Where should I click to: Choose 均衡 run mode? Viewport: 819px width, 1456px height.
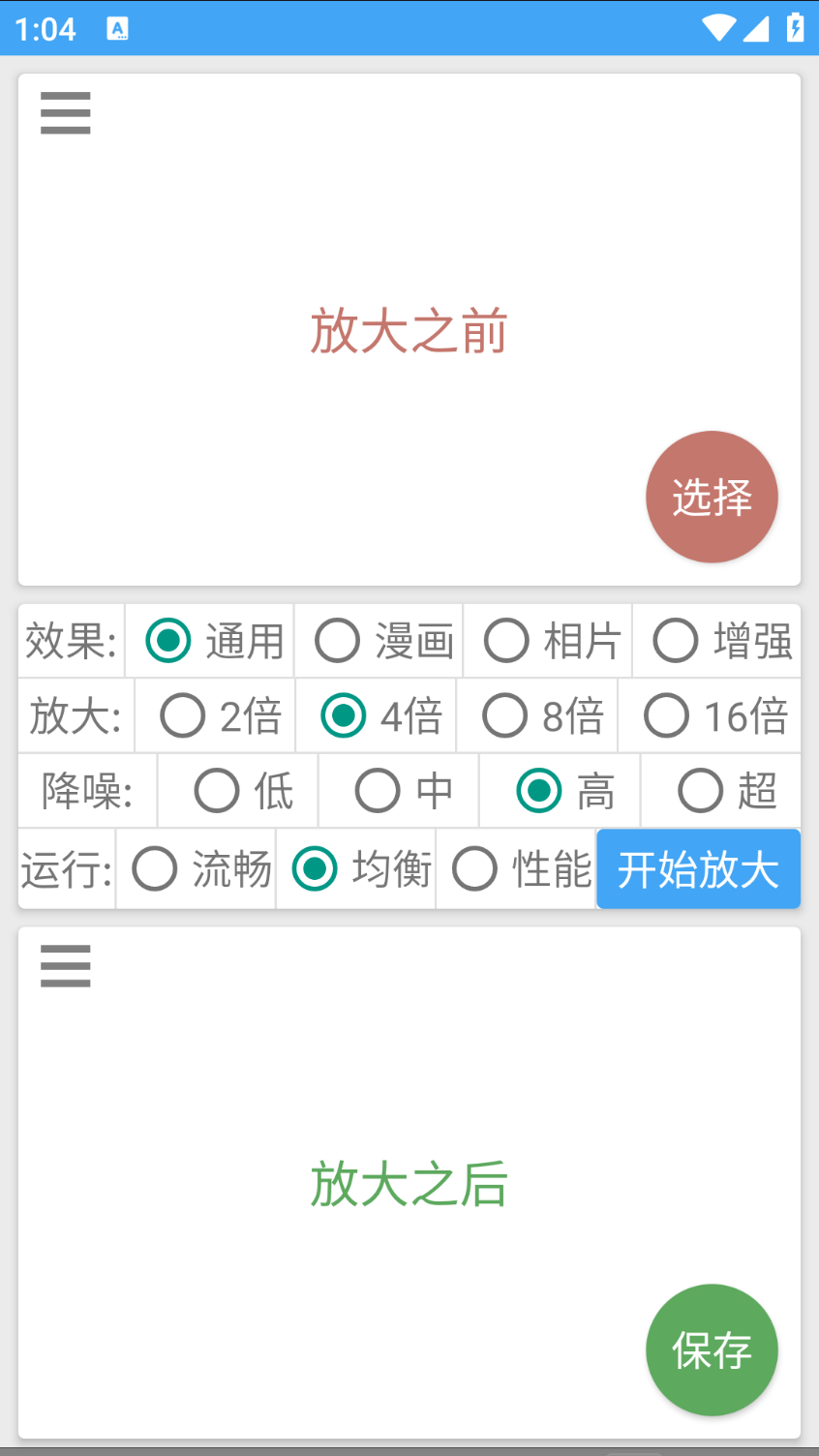tap(356, 868)
